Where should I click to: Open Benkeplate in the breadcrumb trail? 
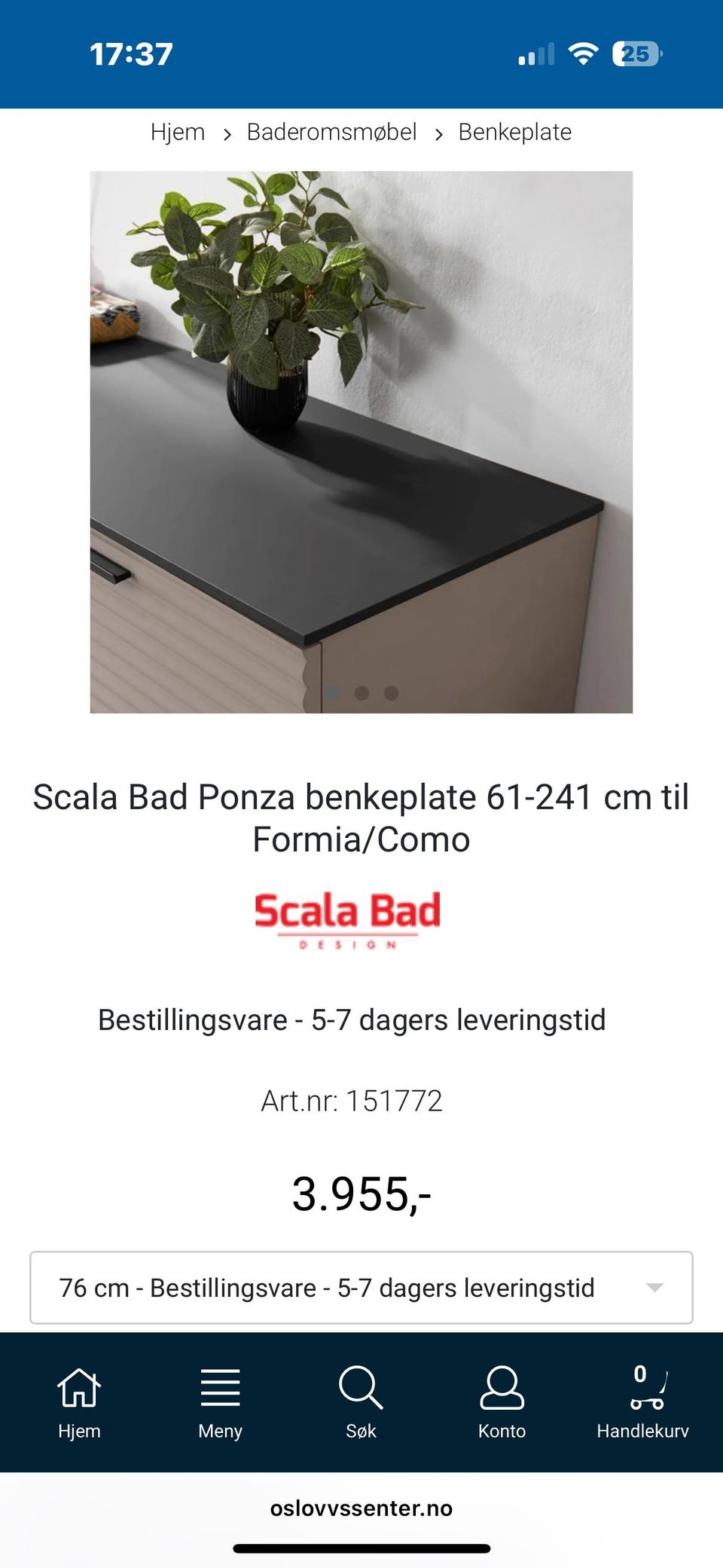pos(514,132)
